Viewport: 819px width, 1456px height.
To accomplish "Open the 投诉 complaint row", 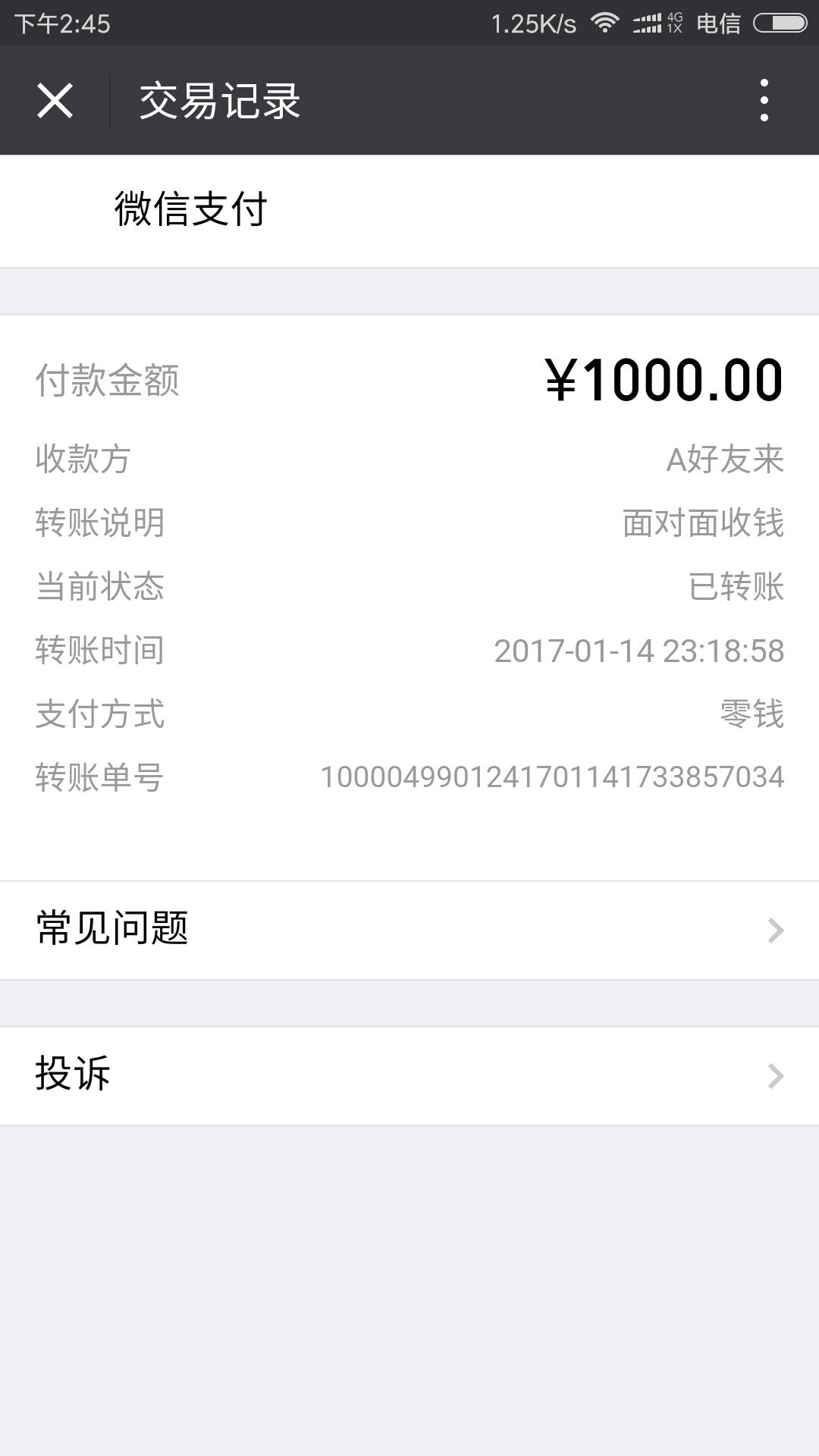I will 409,1075.
